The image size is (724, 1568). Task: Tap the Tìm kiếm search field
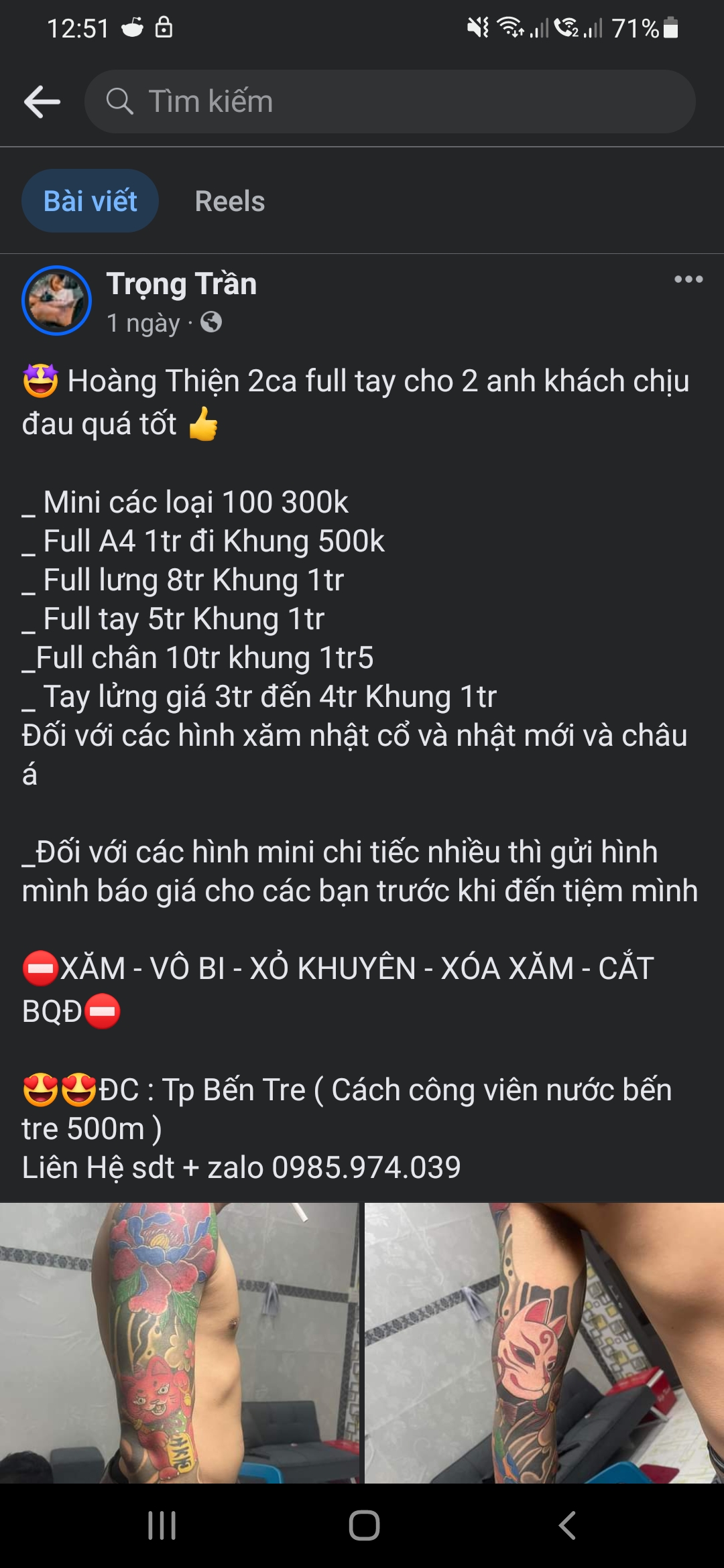pos(389,102)
